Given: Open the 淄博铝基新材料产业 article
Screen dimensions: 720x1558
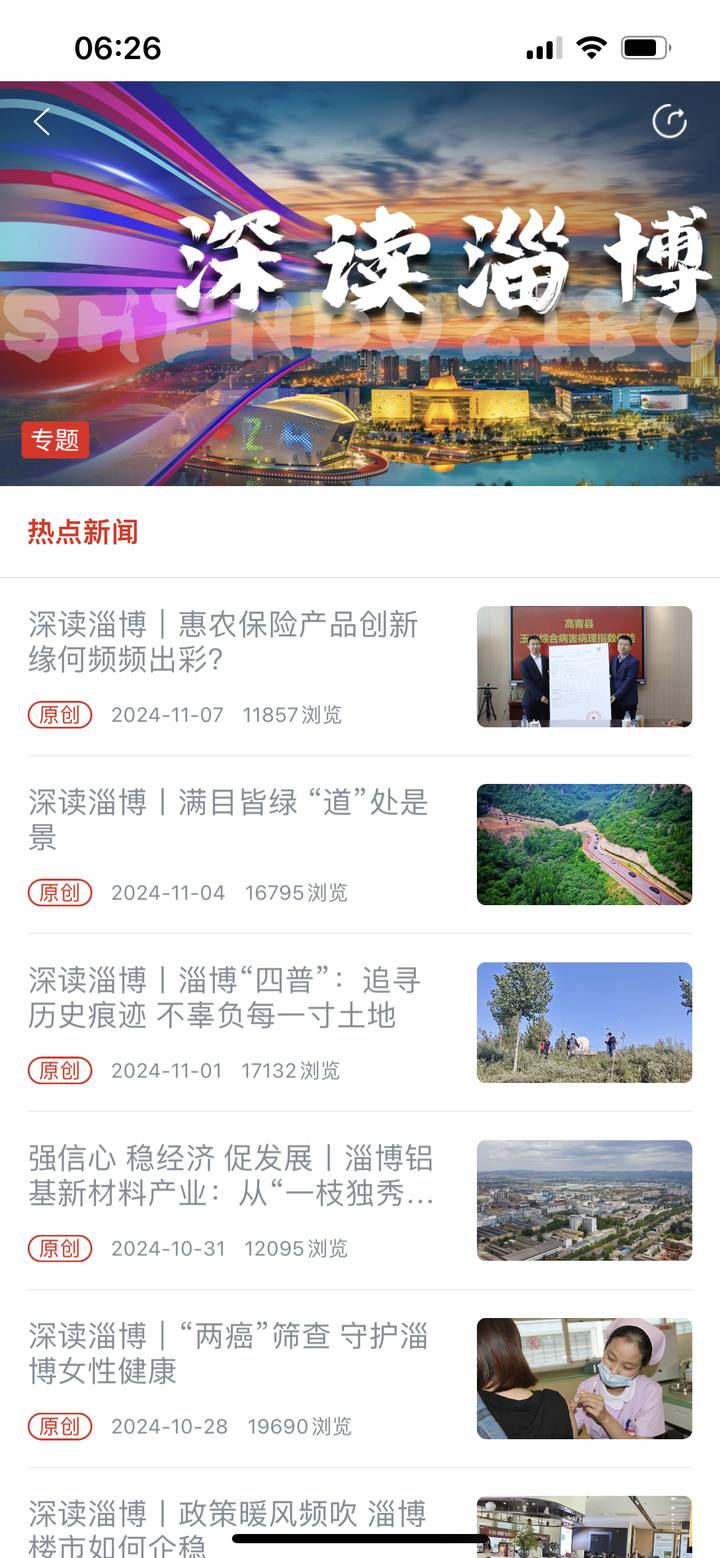Looking at the screenshot, I should (x=231, y=1175).
